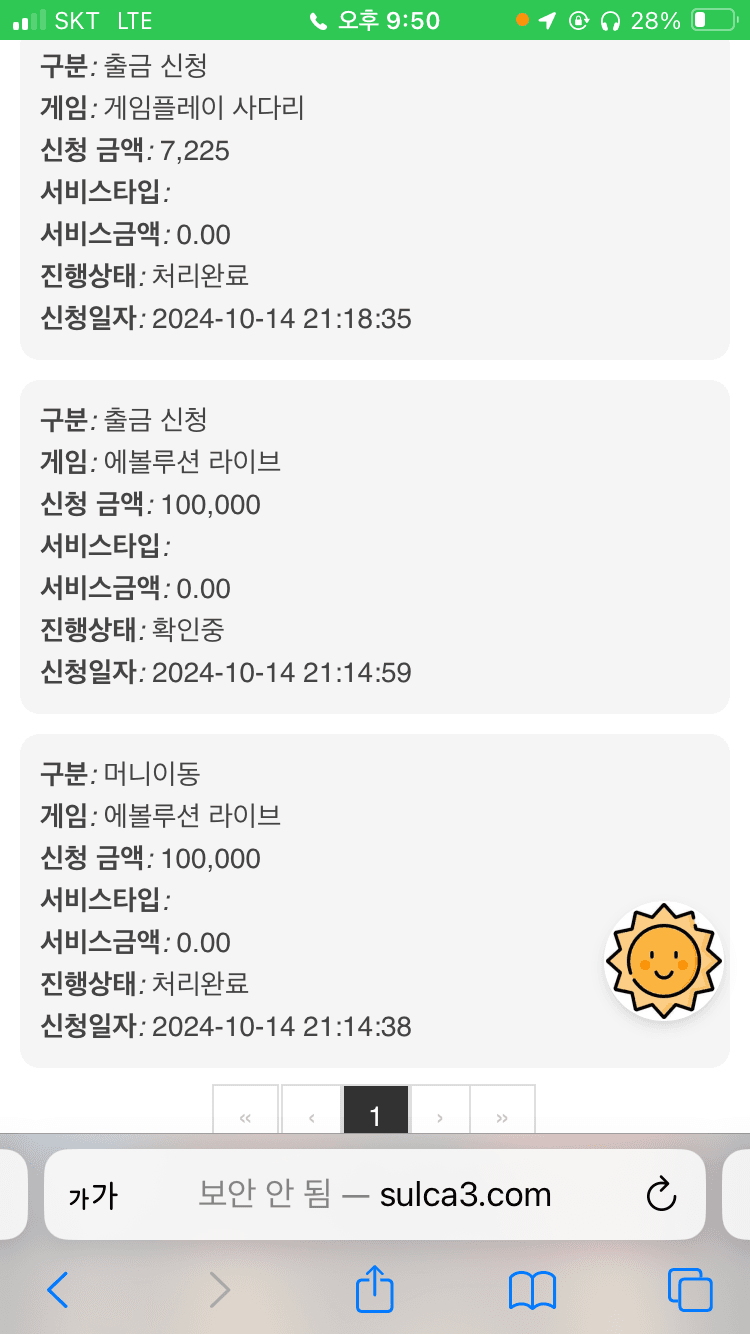Open Safari bookmarks
The image size is (750, 1334).
pos(532,1290)
